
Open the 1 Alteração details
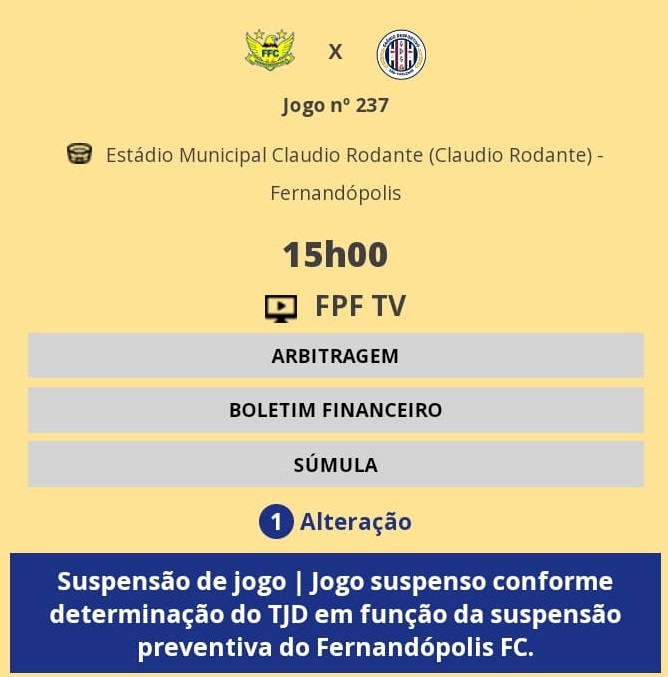[x=336, y=522]
